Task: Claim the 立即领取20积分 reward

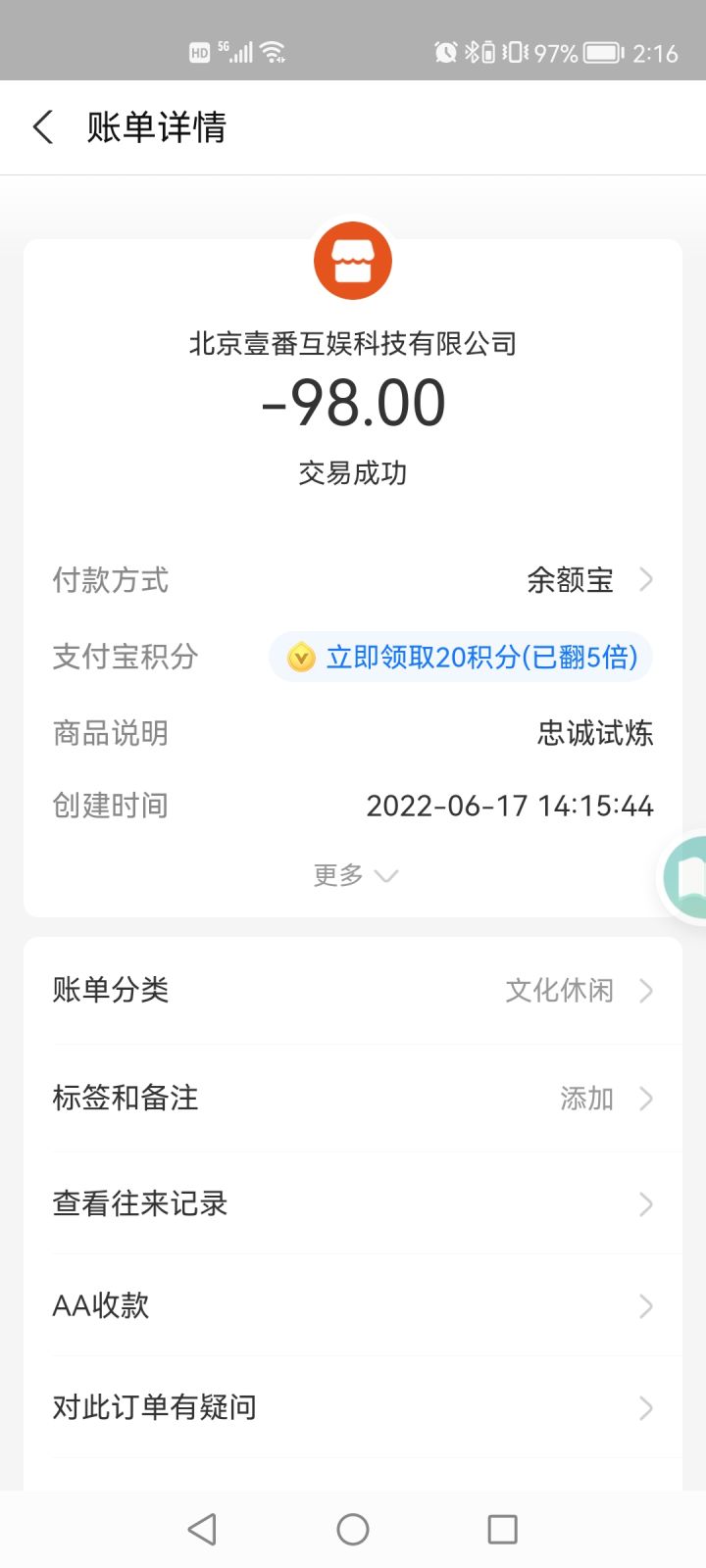Action: click(x=462, y=657)
